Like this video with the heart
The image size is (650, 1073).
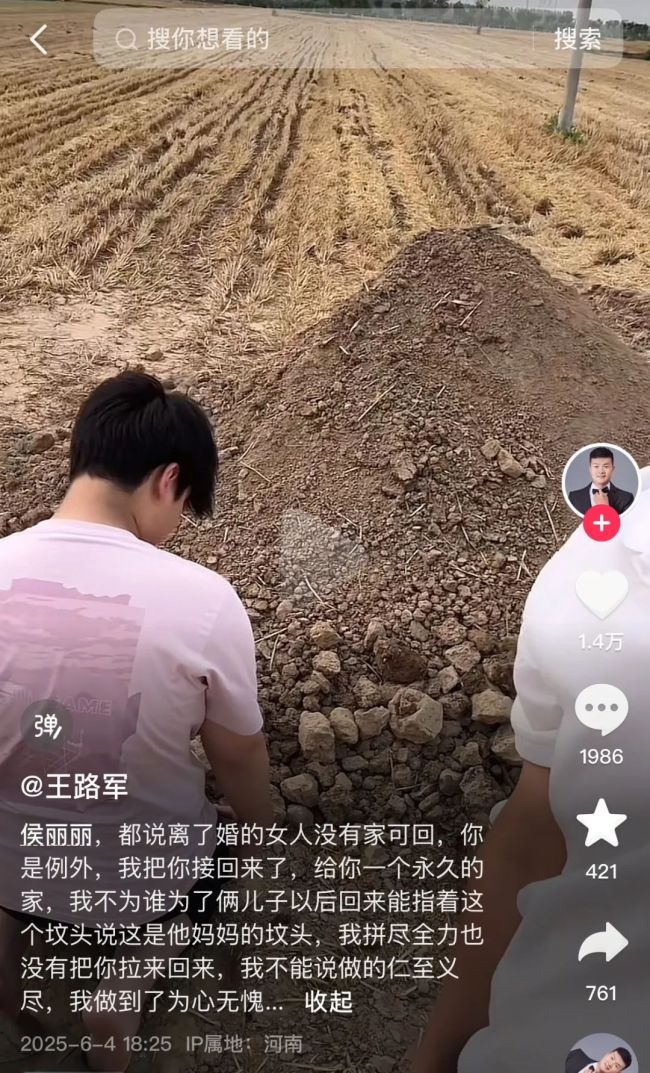coord(601,595)
